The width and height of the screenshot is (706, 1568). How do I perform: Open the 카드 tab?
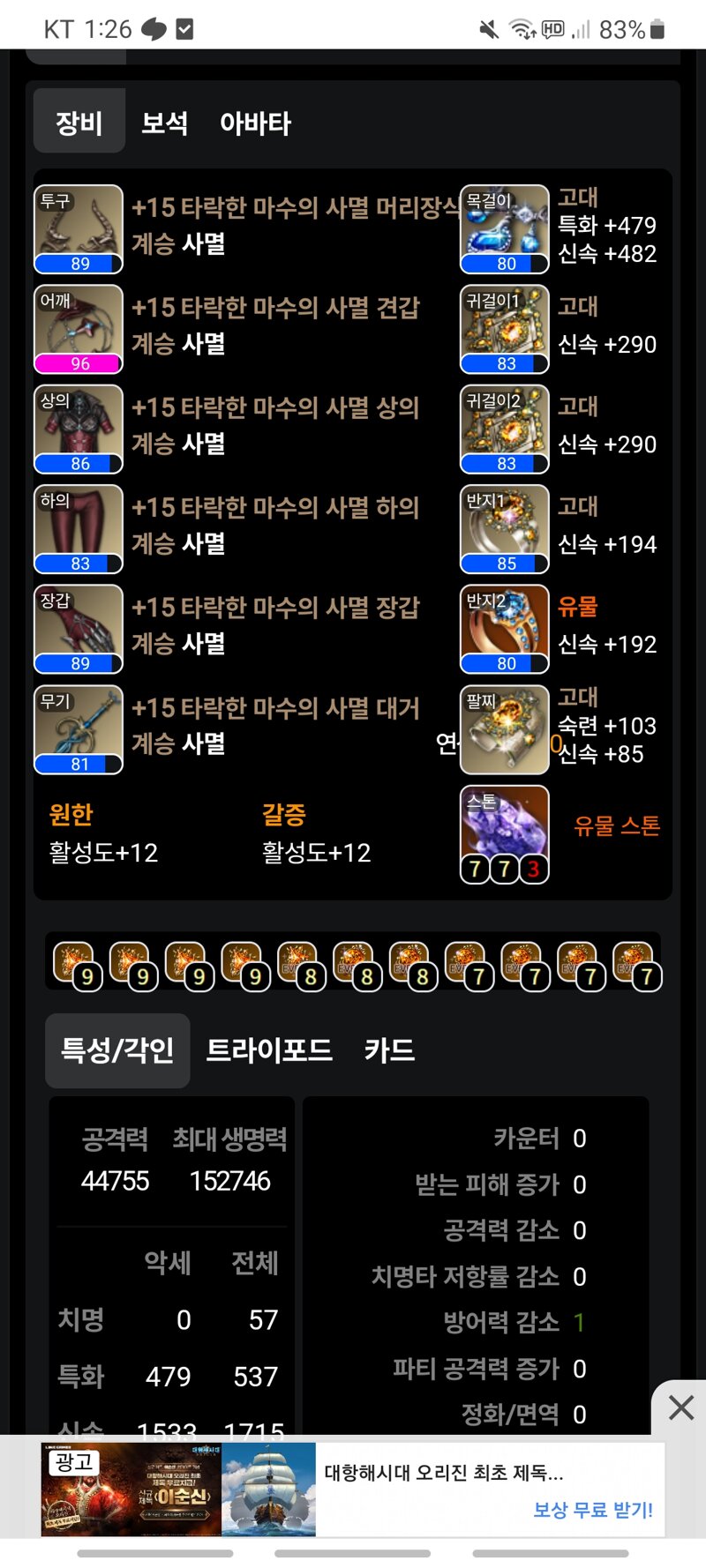coord(389,1050)
